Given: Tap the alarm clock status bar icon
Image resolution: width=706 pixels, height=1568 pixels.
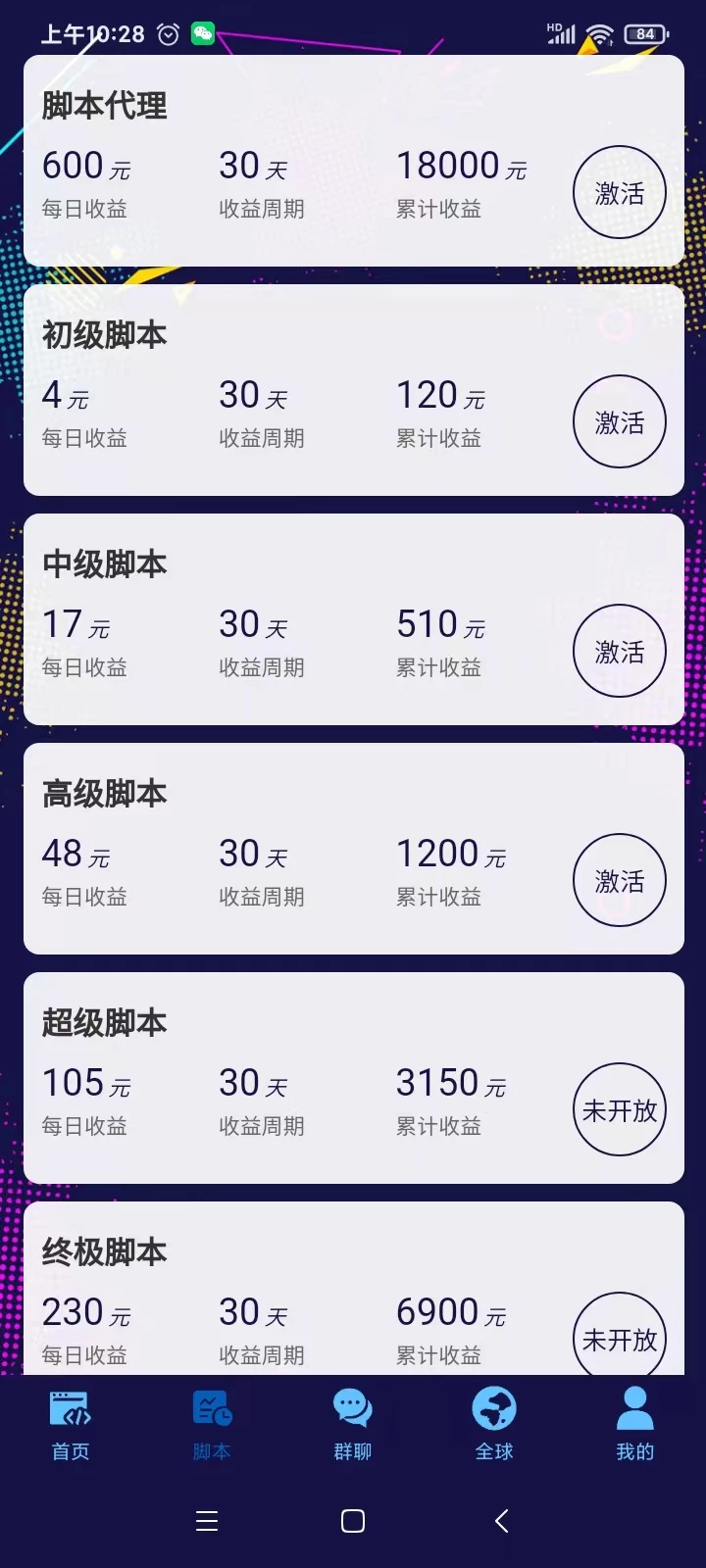Looking at the screenshot, I should point(167,32).
